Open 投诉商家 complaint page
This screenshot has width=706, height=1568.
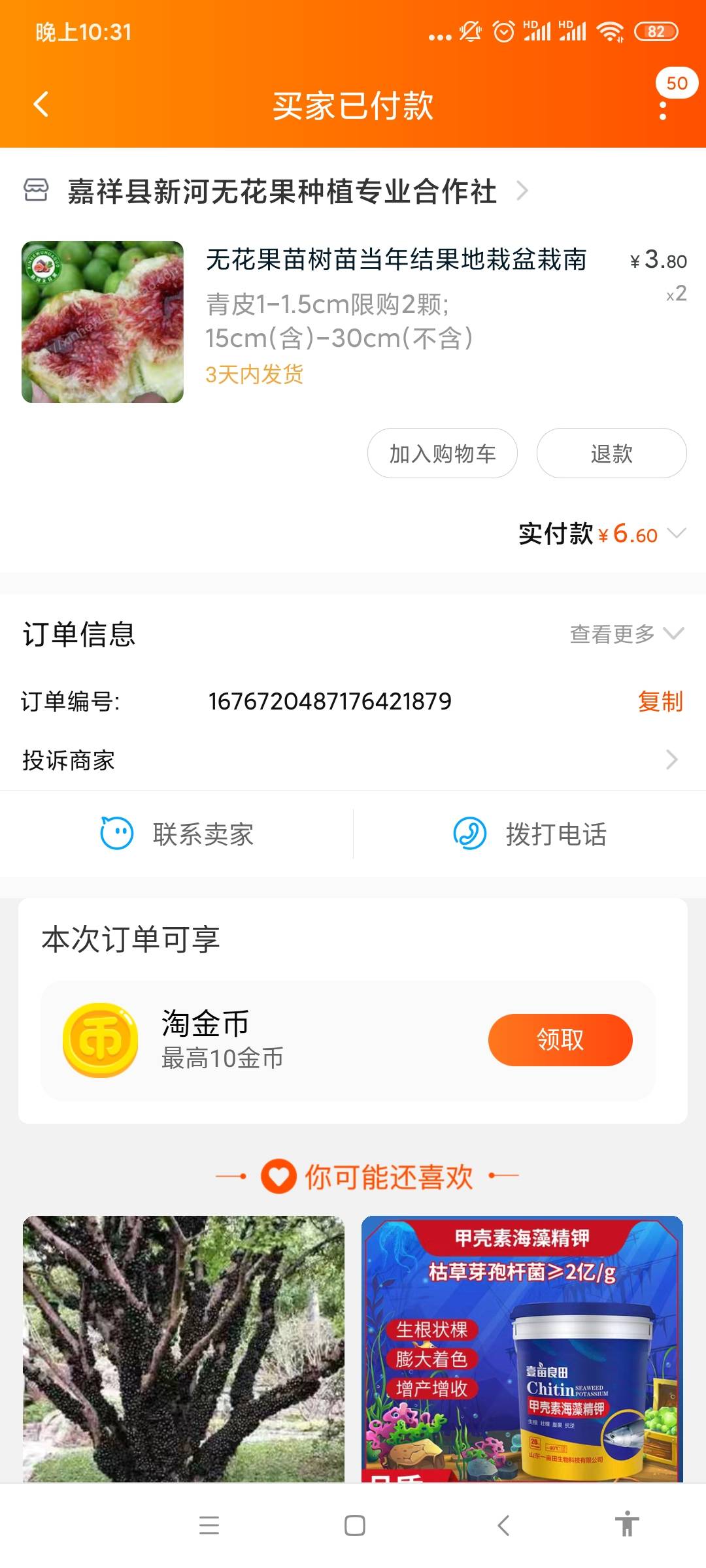pyautogui.click(x=353, y=760)
